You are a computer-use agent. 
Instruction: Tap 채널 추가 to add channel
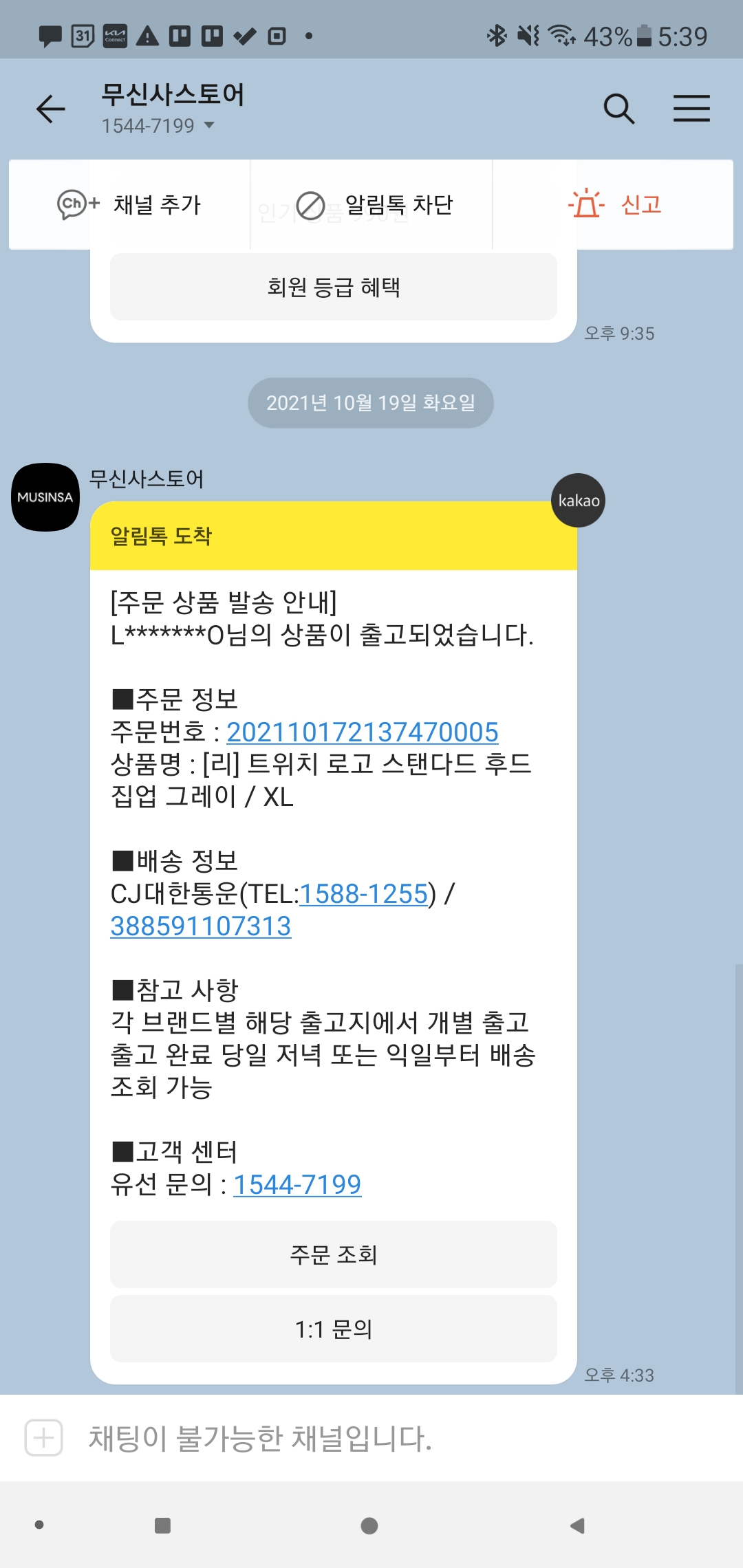pyautogui.click(x=129, y=204)
